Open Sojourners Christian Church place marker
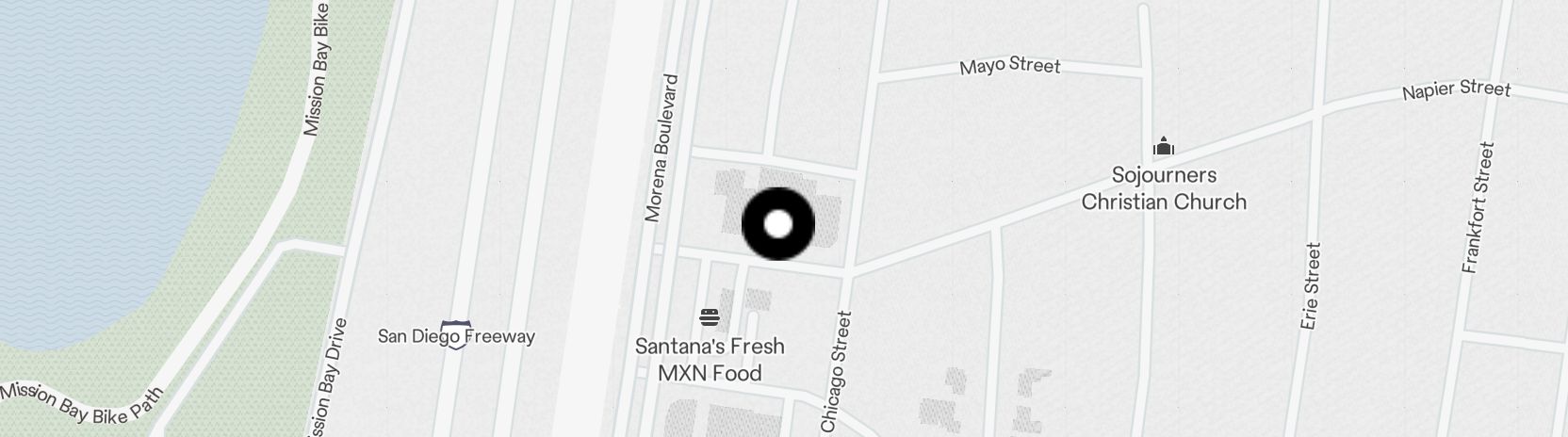The height and width of the screenshot is (437, 1568). click(x=1164, y=147)
